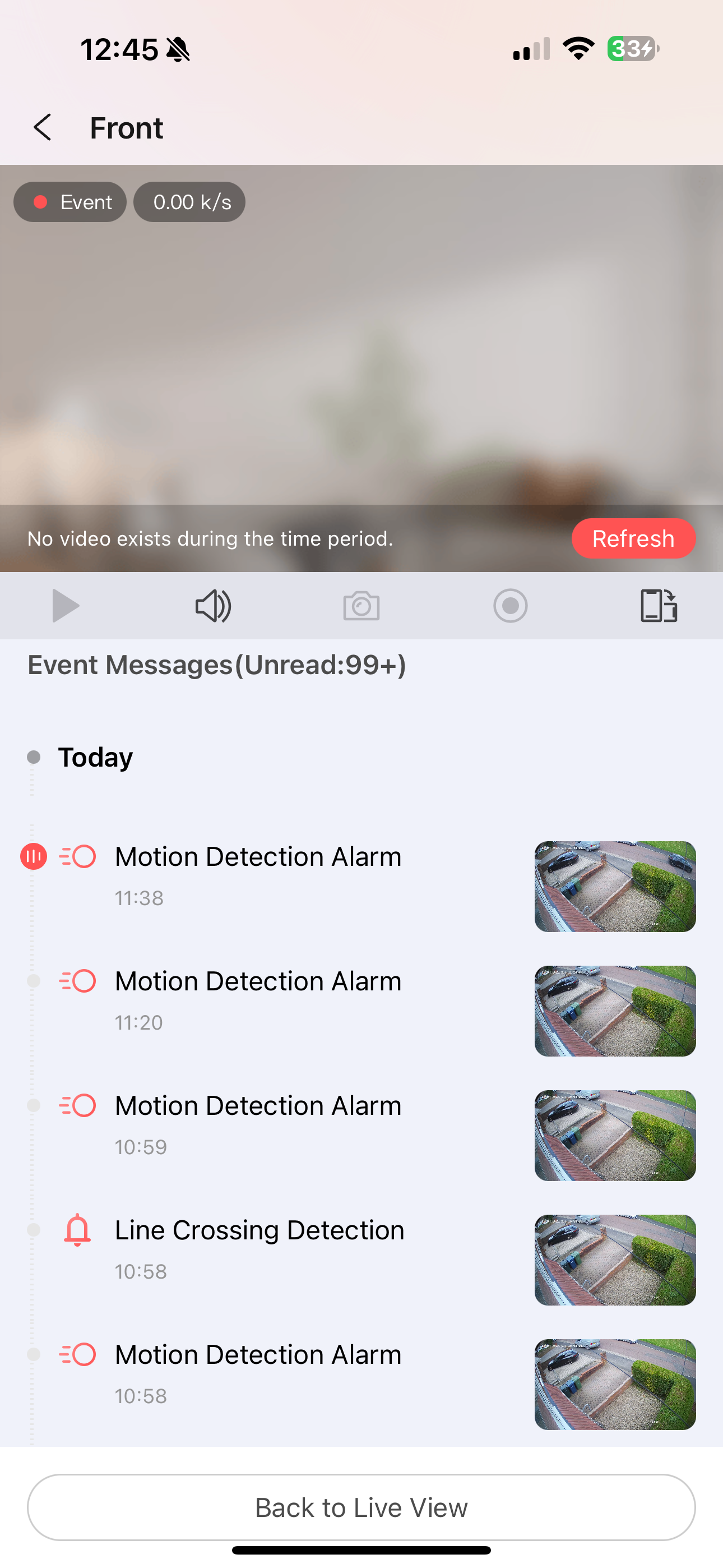Tap the Refresh button on the video
The height and width of the screenshot is (1568, 723).
[633, 539]
